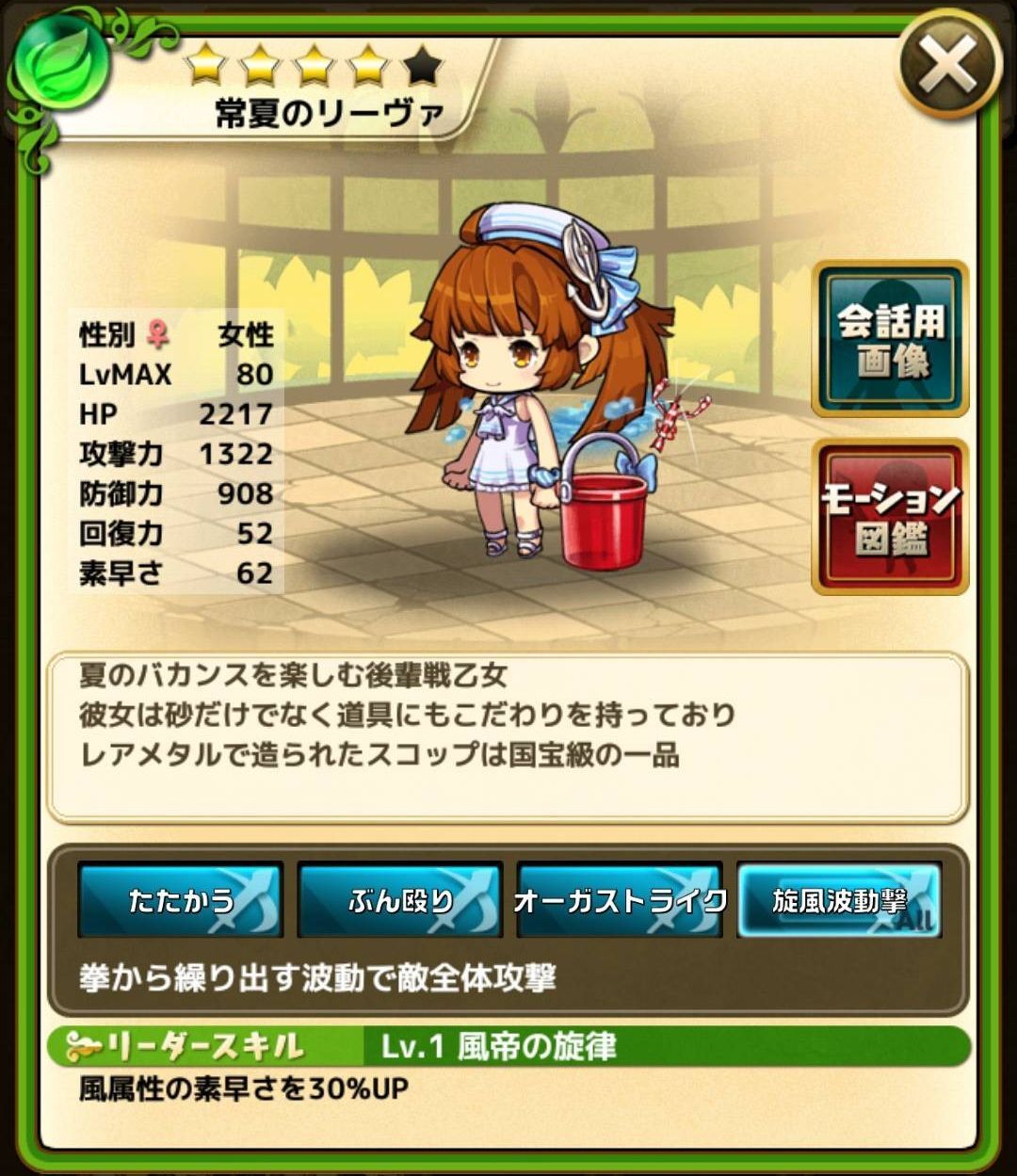Open the モーション図鑑 button

pyautogui.click(x=890, y=517)
